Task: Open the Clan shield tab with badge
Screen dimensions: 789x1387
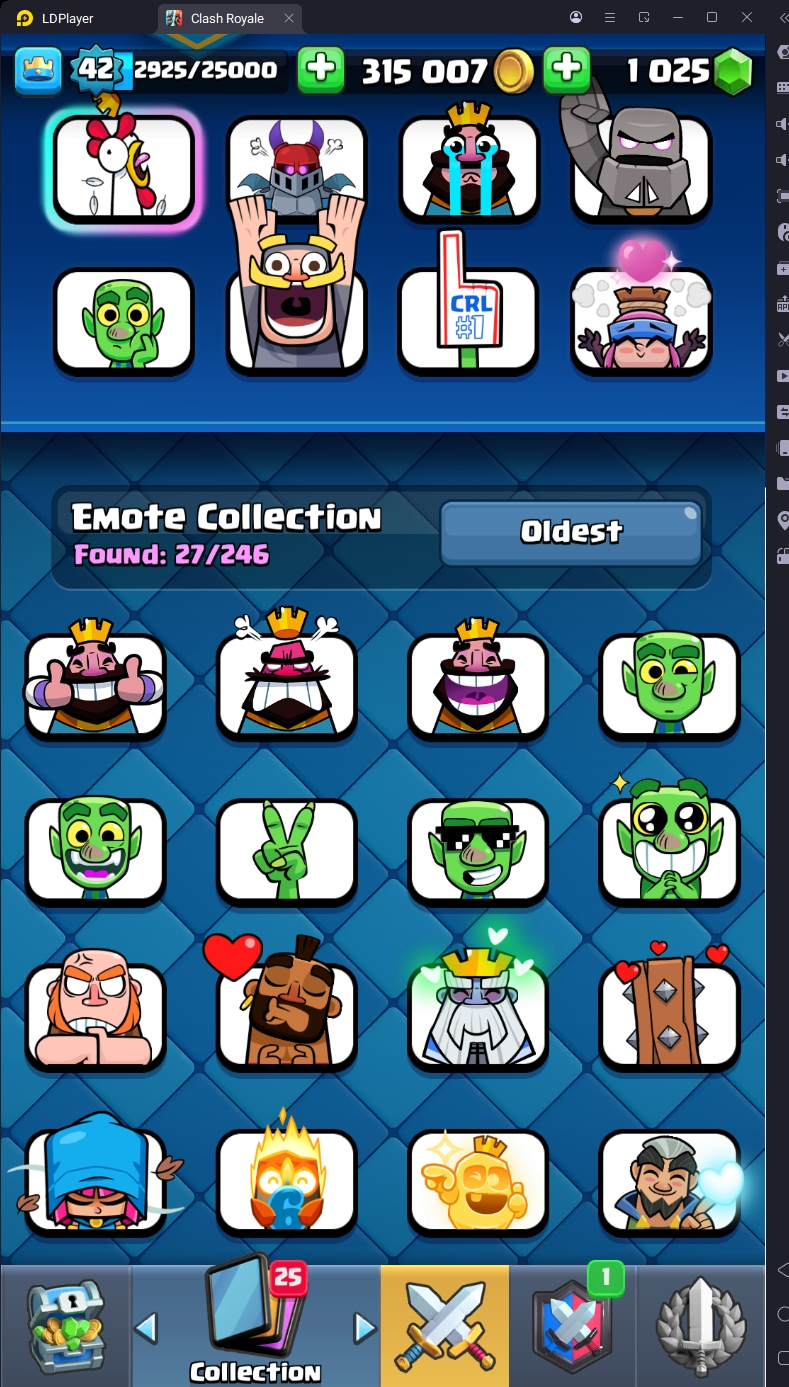Action: [x=572, y=1326]
